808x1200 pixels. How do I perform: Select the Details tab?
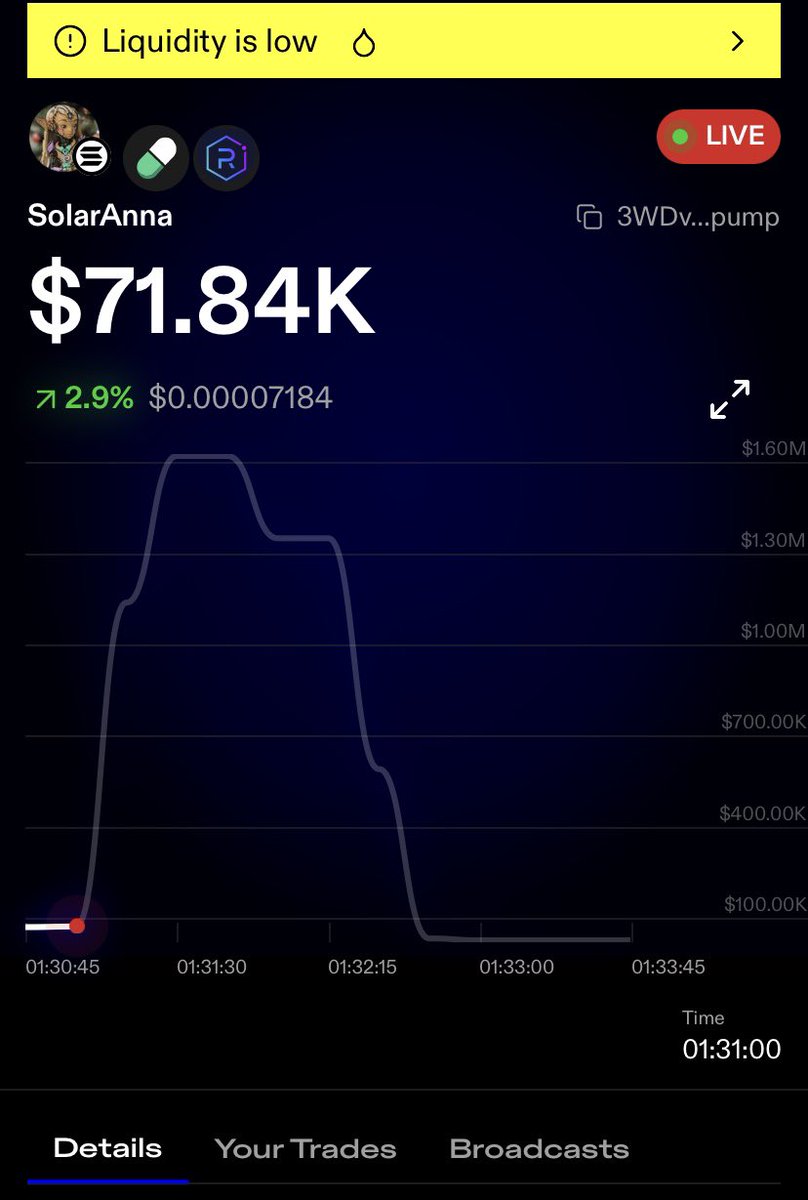(107, 1148)
